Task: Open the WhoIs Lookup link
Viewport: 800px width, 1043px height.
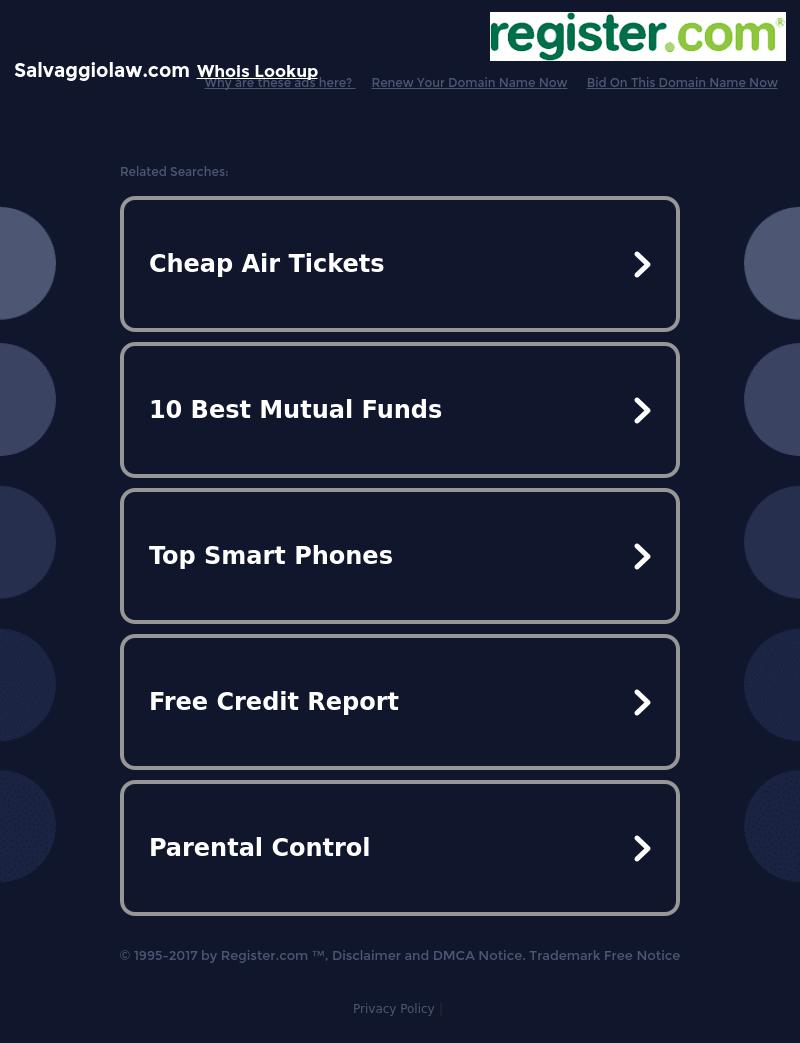Action: (257, 70)
